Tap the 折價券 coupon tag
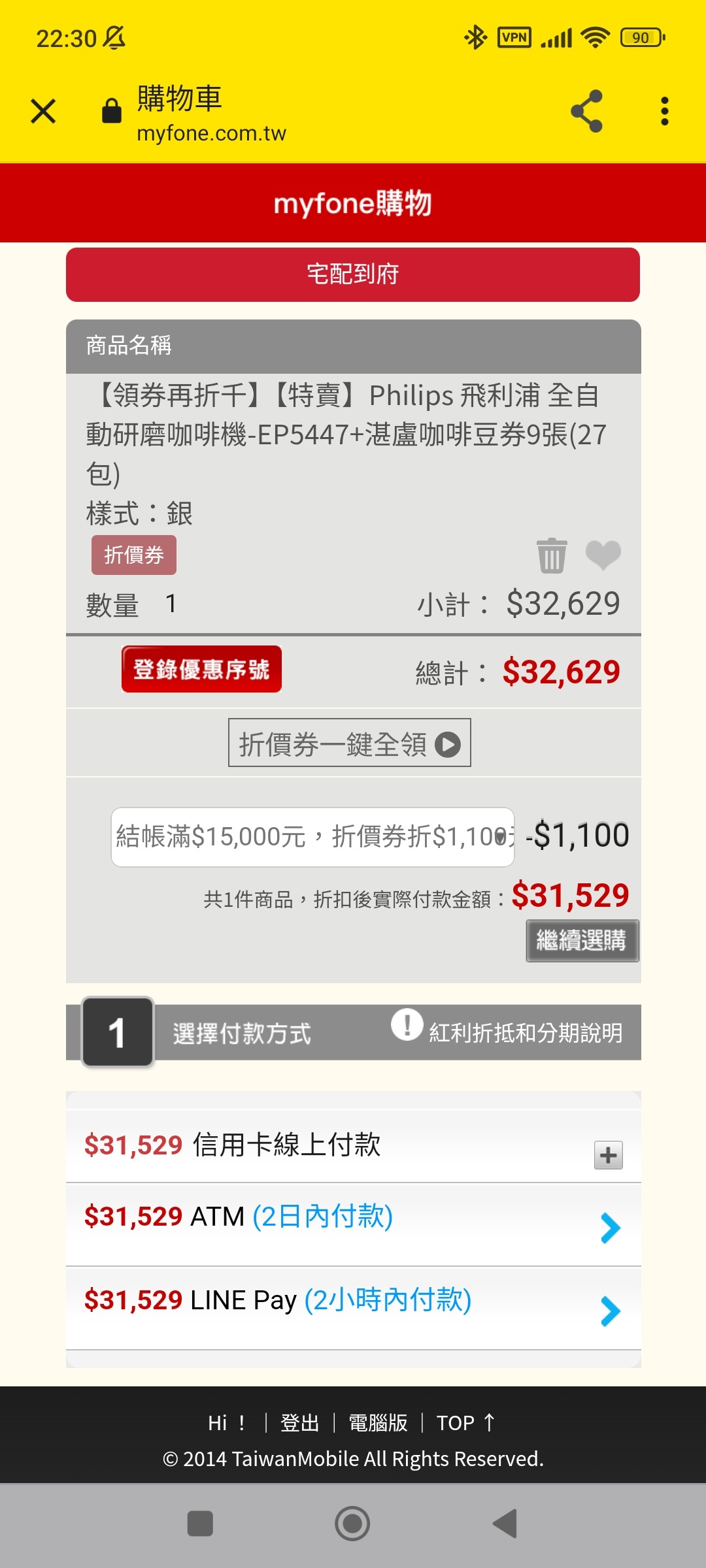Viewport: 706px width, 1568px height. click(134, 555)
